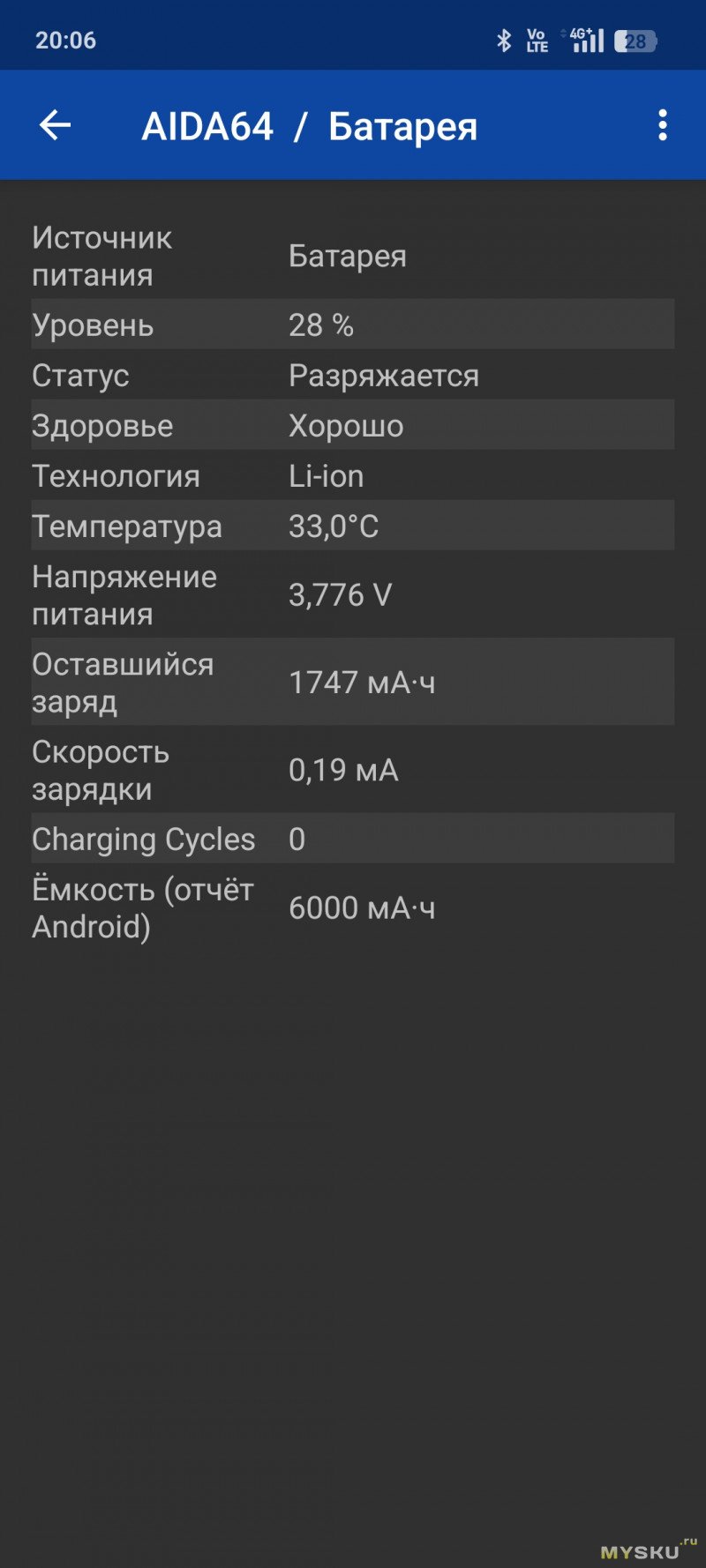
Task: Open the three-dot overflow menu
Action: (x=663, y=125)
